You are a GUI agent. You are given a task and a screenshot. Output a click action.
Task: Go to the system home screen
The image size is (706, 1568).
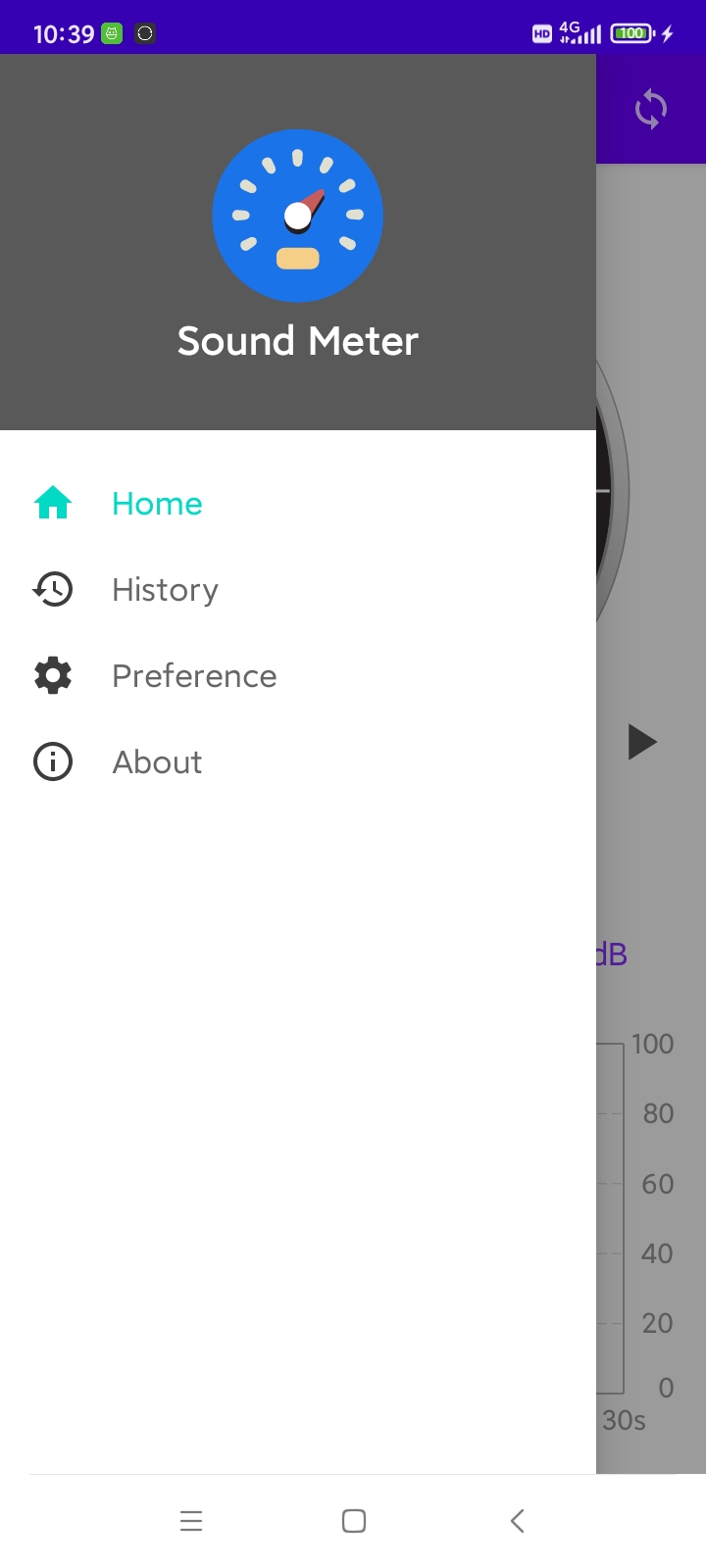tap(354, 1521)
